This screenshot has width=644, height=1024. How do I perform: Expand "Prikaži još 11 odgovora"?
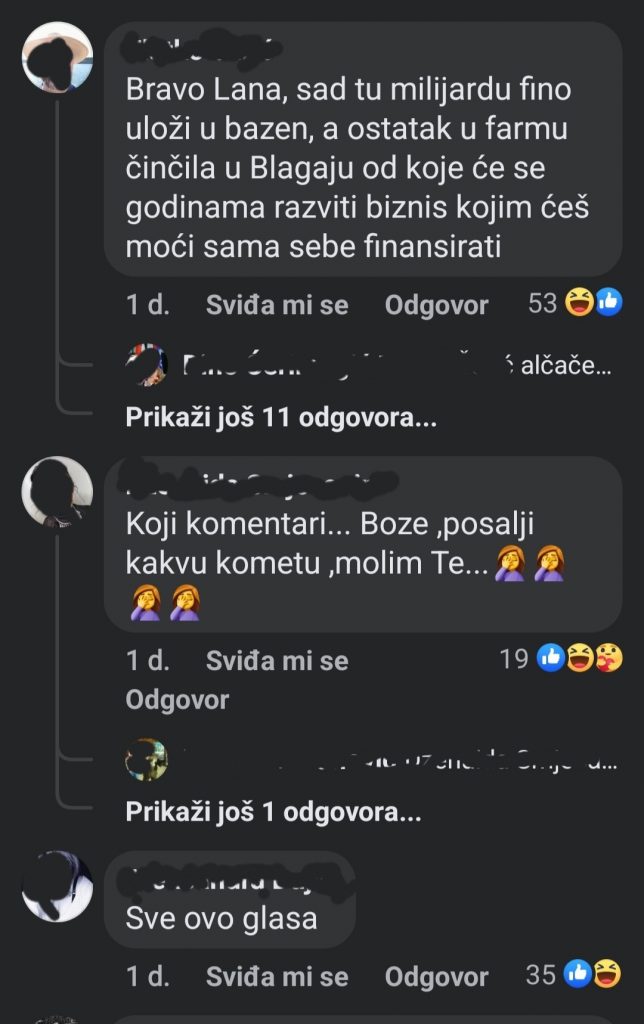281,419
